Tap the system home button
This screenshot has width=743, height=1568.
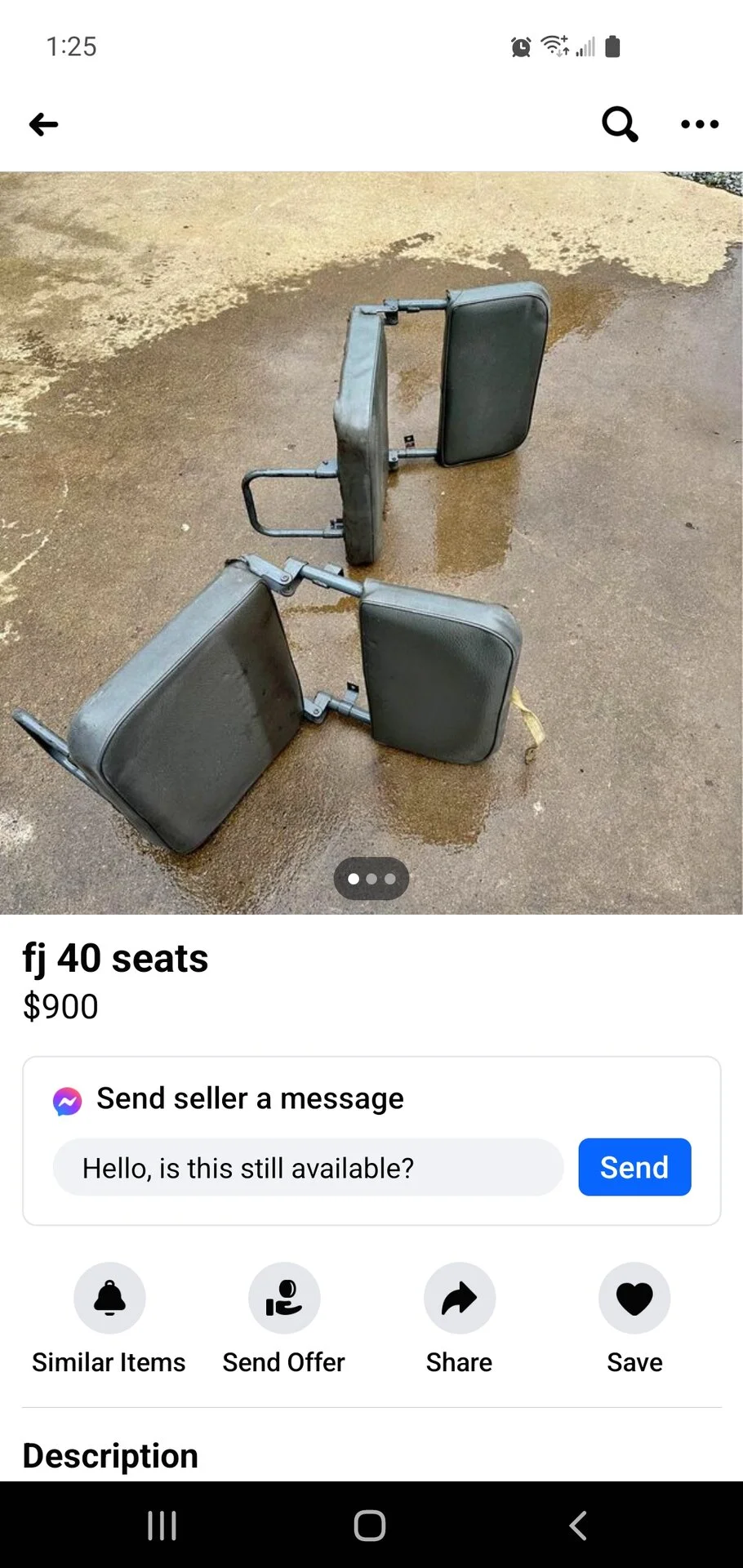coord(370,1525)
